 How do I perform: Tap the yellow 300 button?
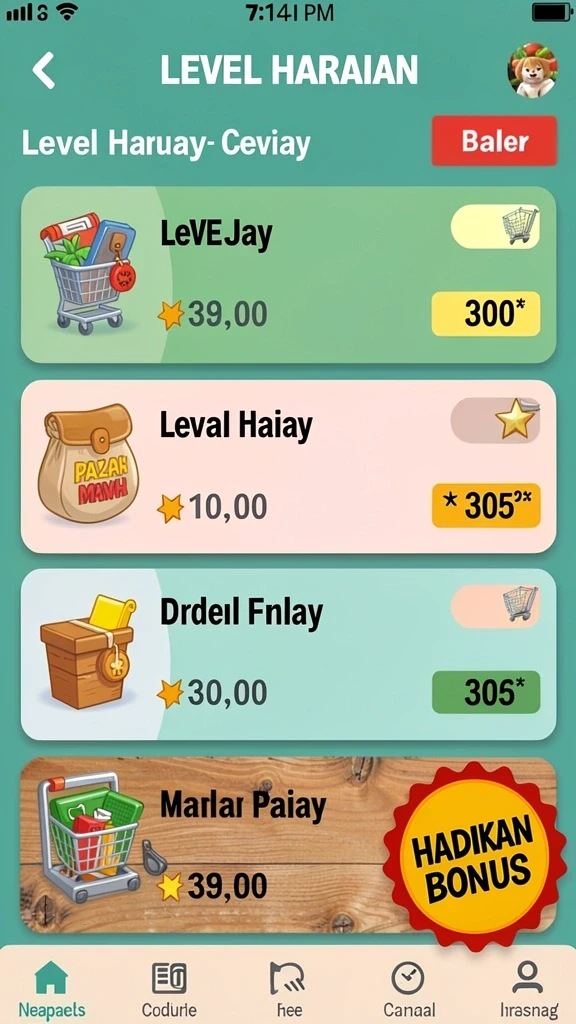click(x=486, y=314)
